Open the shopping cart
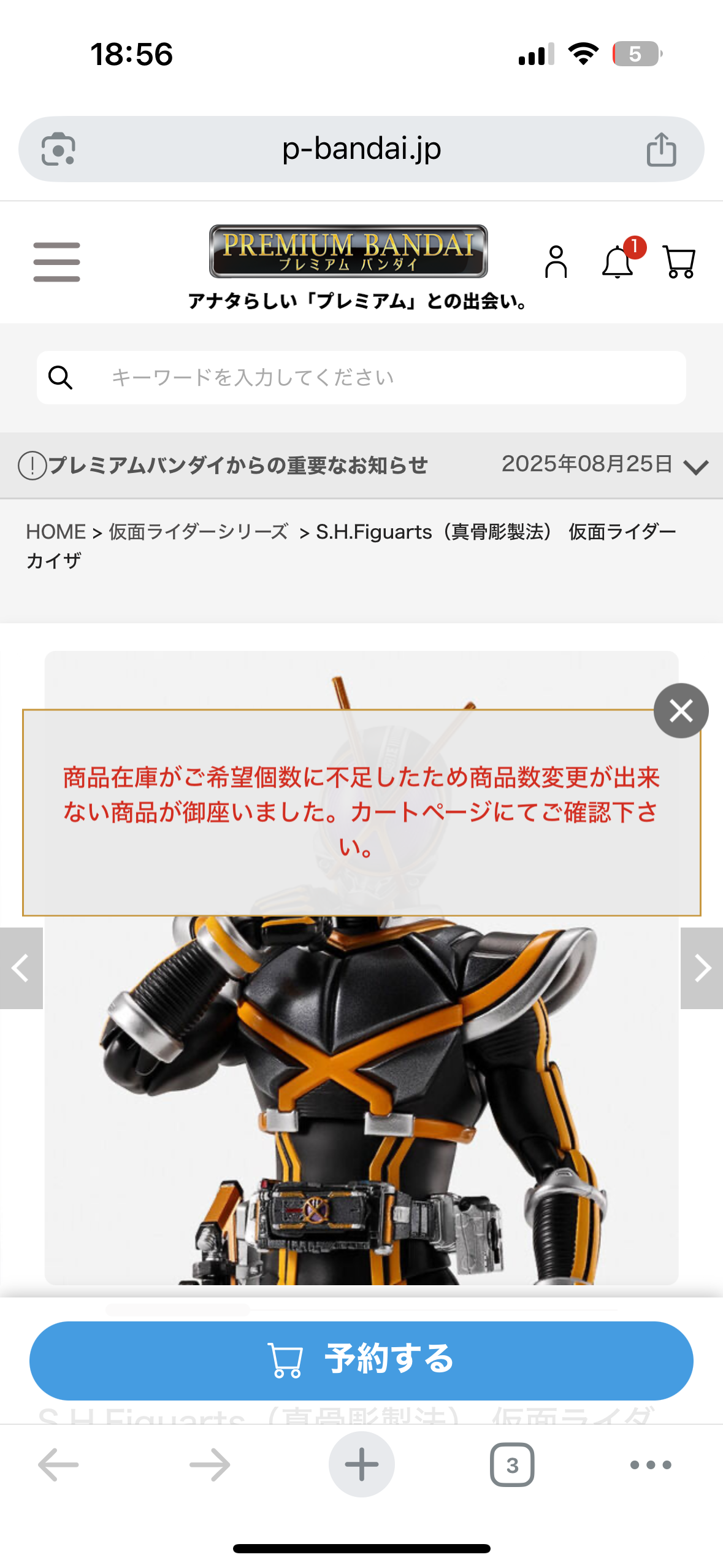723x1568 pixels. pyautogui.click(x=679, y=262)
